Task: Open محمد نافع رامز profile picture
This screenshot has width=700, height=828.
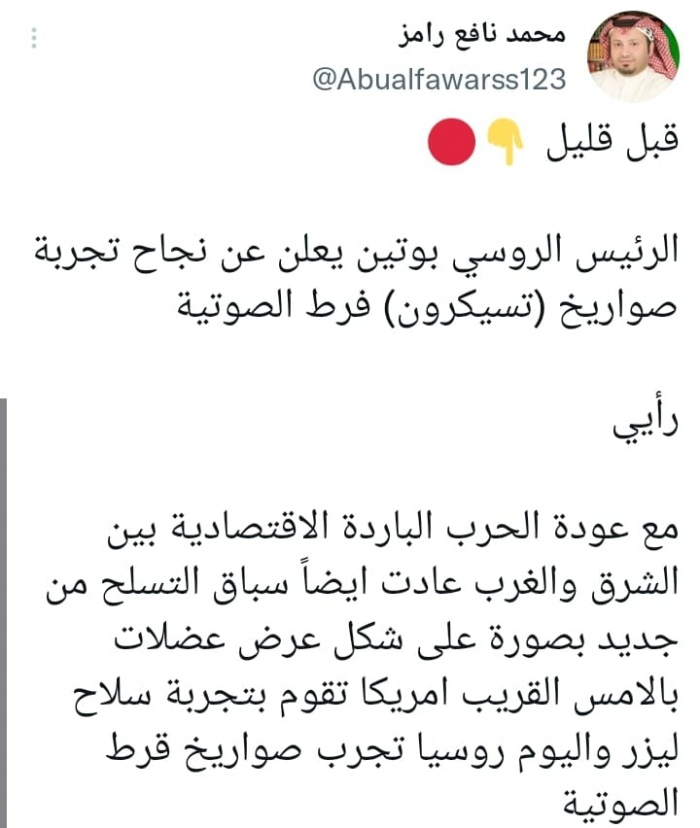Action: pos(633,57)
